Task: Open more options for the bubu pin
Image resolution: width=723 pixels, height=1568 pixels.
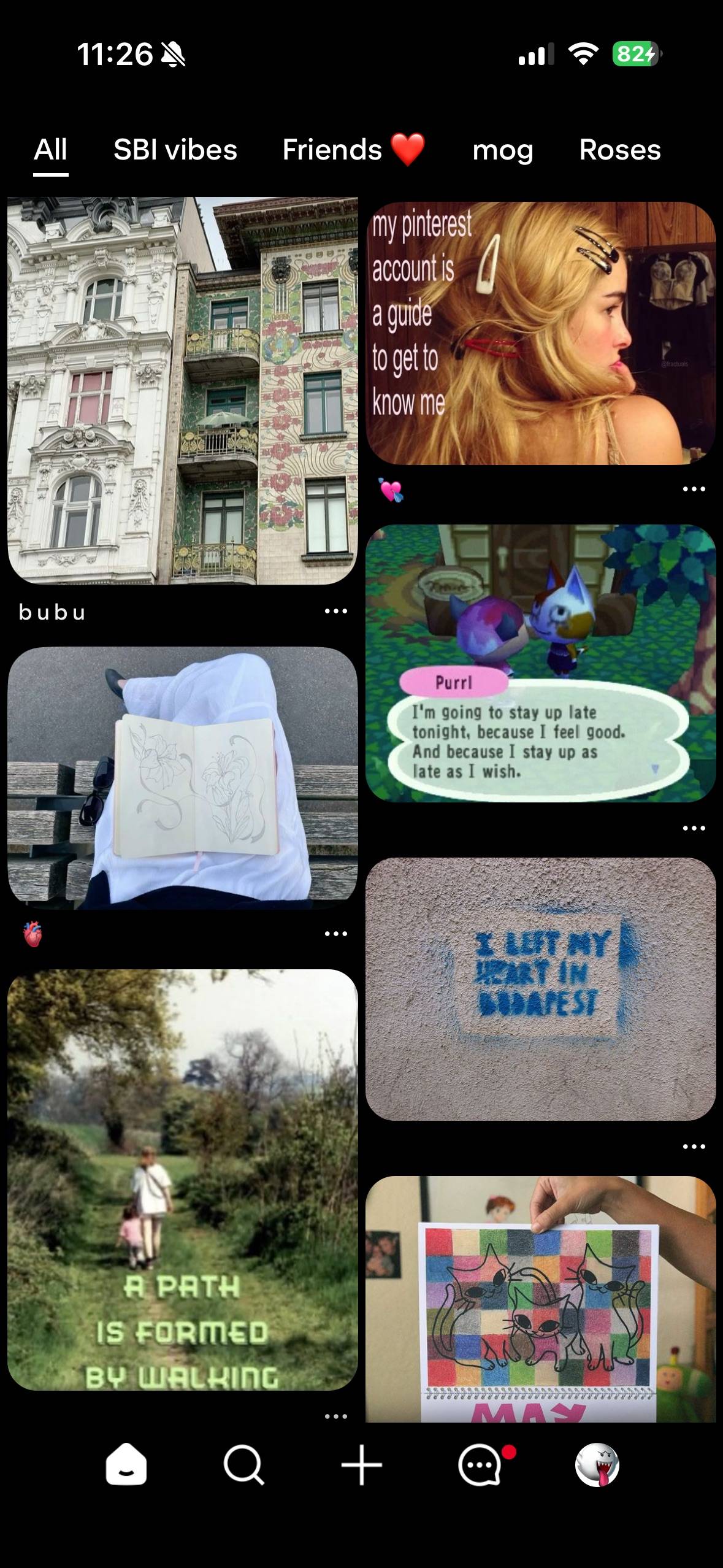Action: [x=336, y=611]
